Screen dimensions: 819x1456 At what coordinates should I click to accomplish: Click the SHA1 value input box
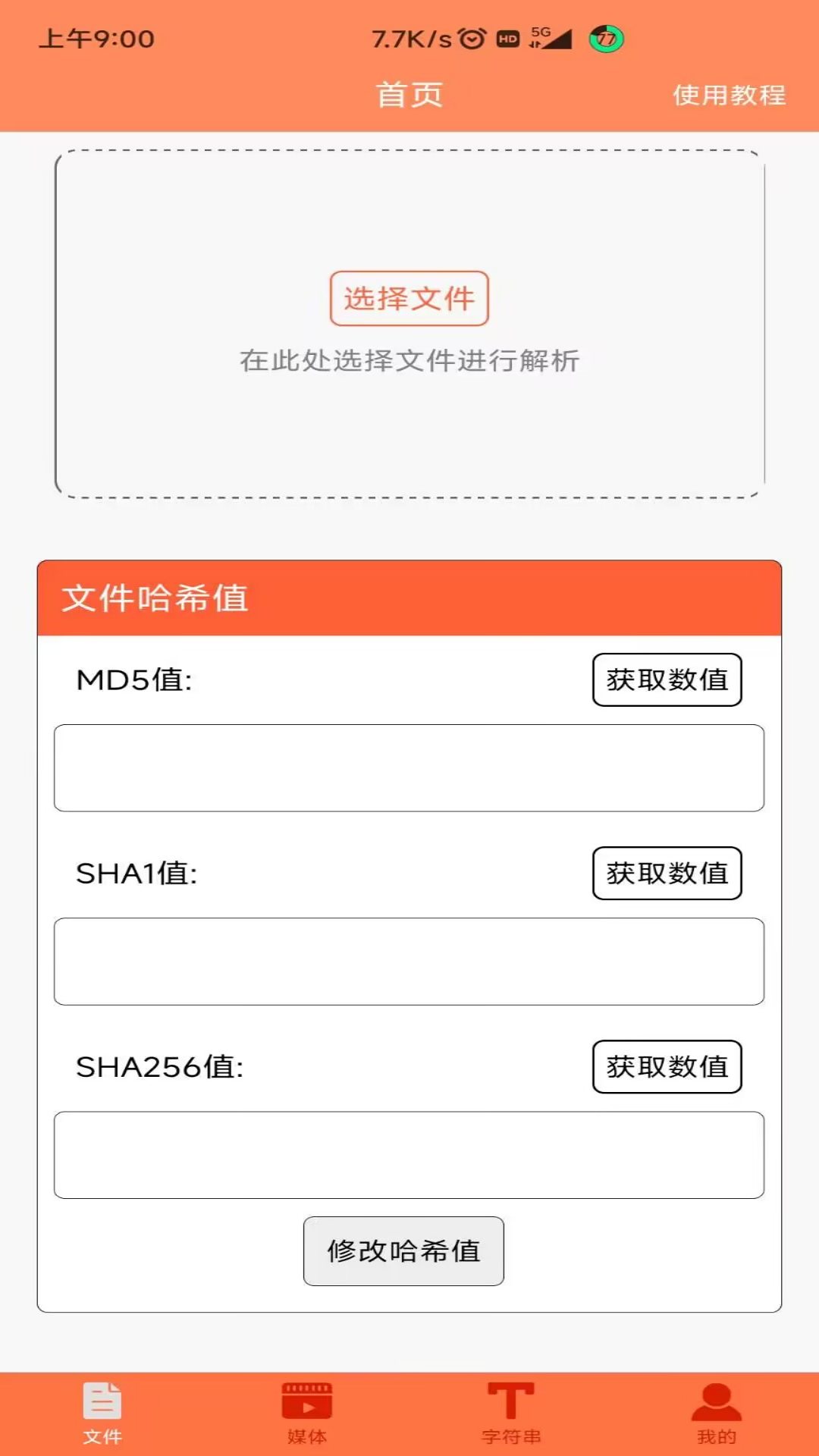pos(409,961)
